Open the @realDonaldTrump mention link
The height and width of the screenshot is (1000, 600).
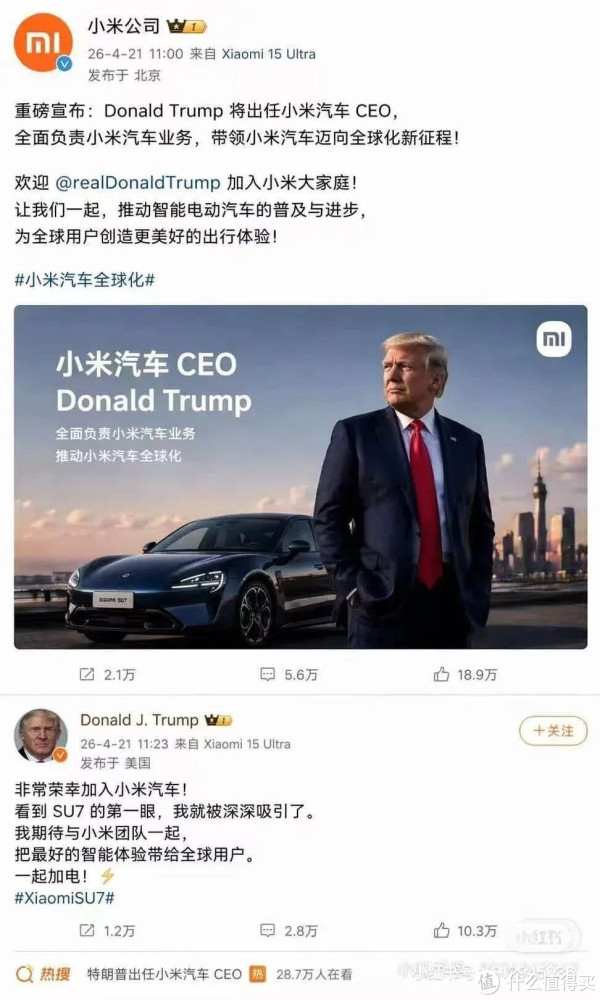(136, 182)
